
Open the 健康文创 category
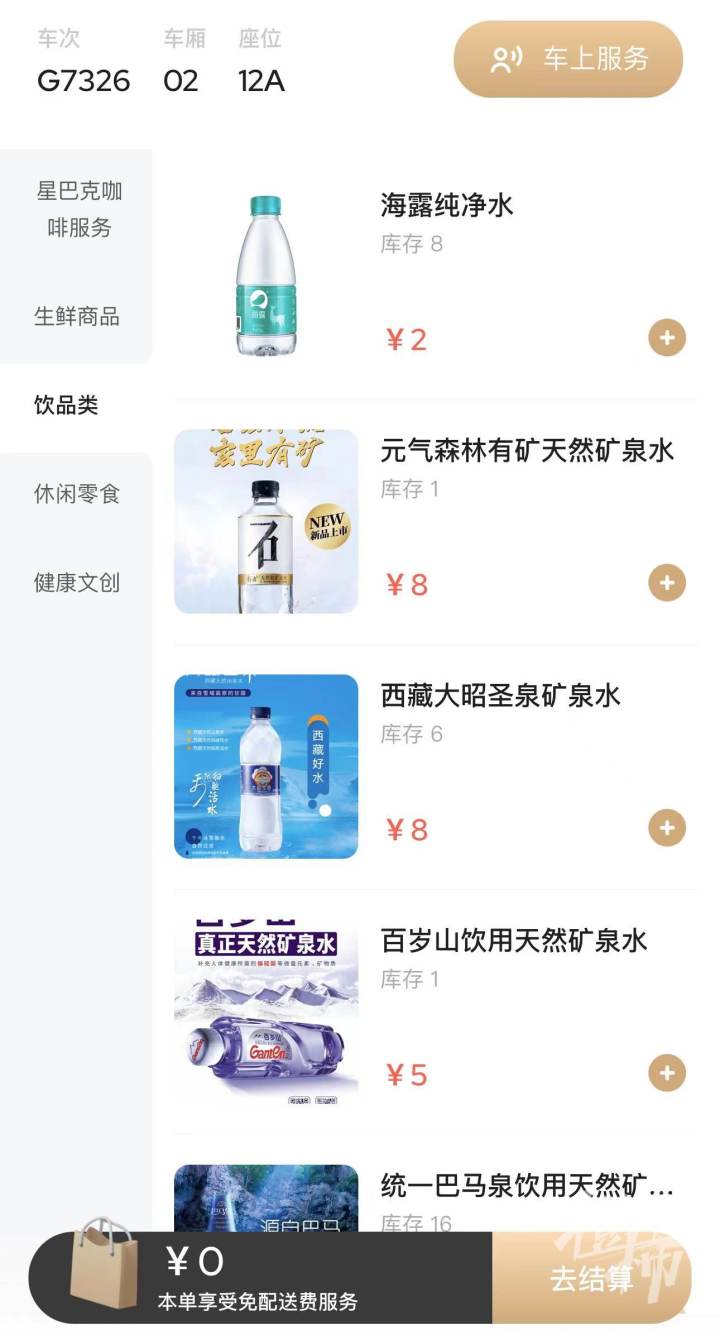(x=77, y=583)
